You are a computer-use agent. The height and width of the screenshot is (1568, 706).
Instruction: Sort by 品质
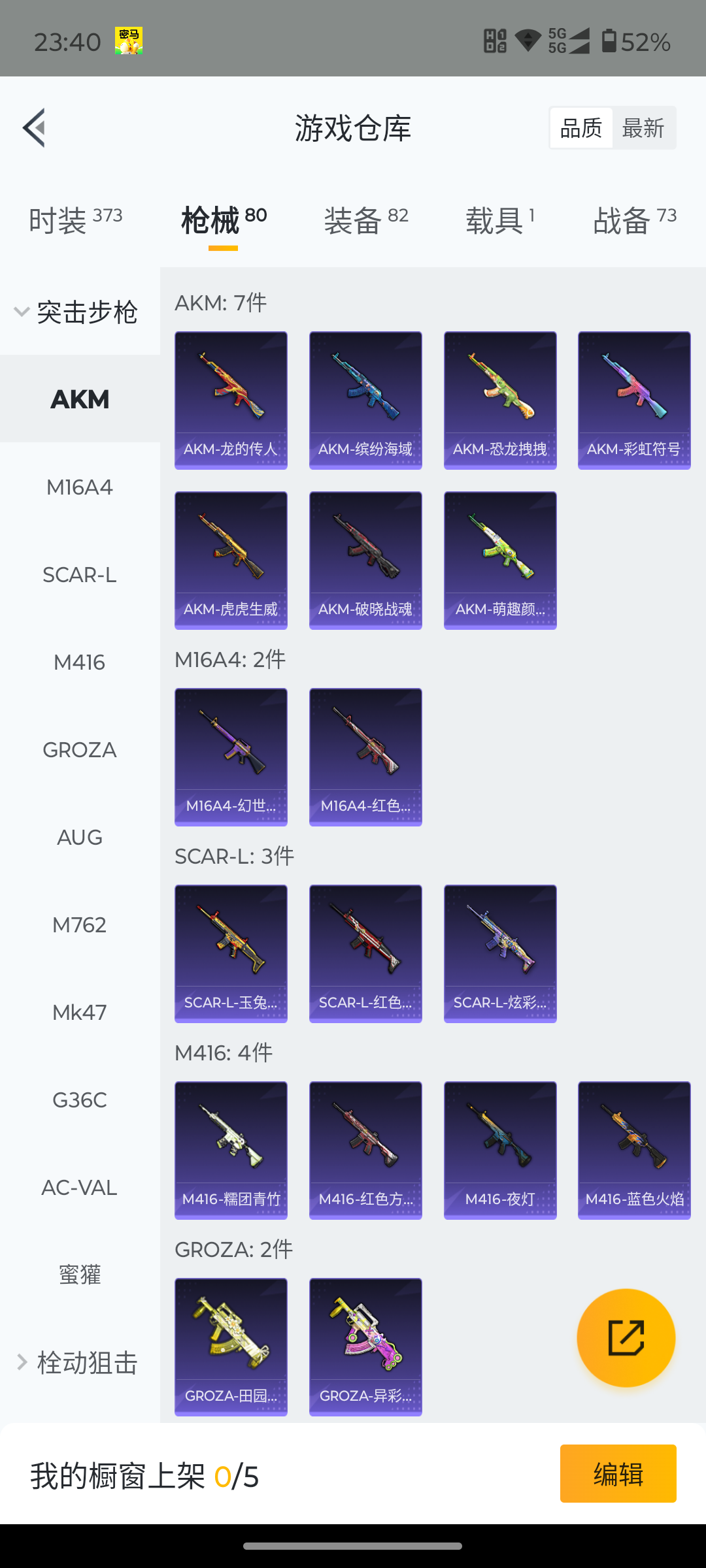pos(581,128)
